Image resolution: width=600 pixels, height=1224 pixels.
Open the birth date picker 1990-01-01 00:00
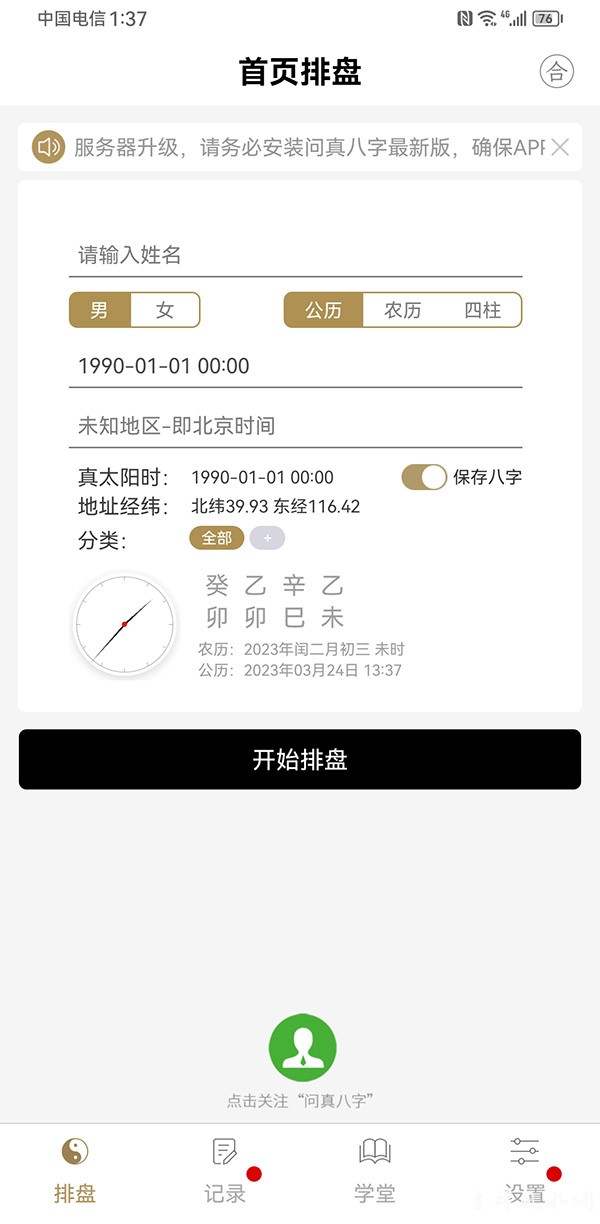coord(300,366)
